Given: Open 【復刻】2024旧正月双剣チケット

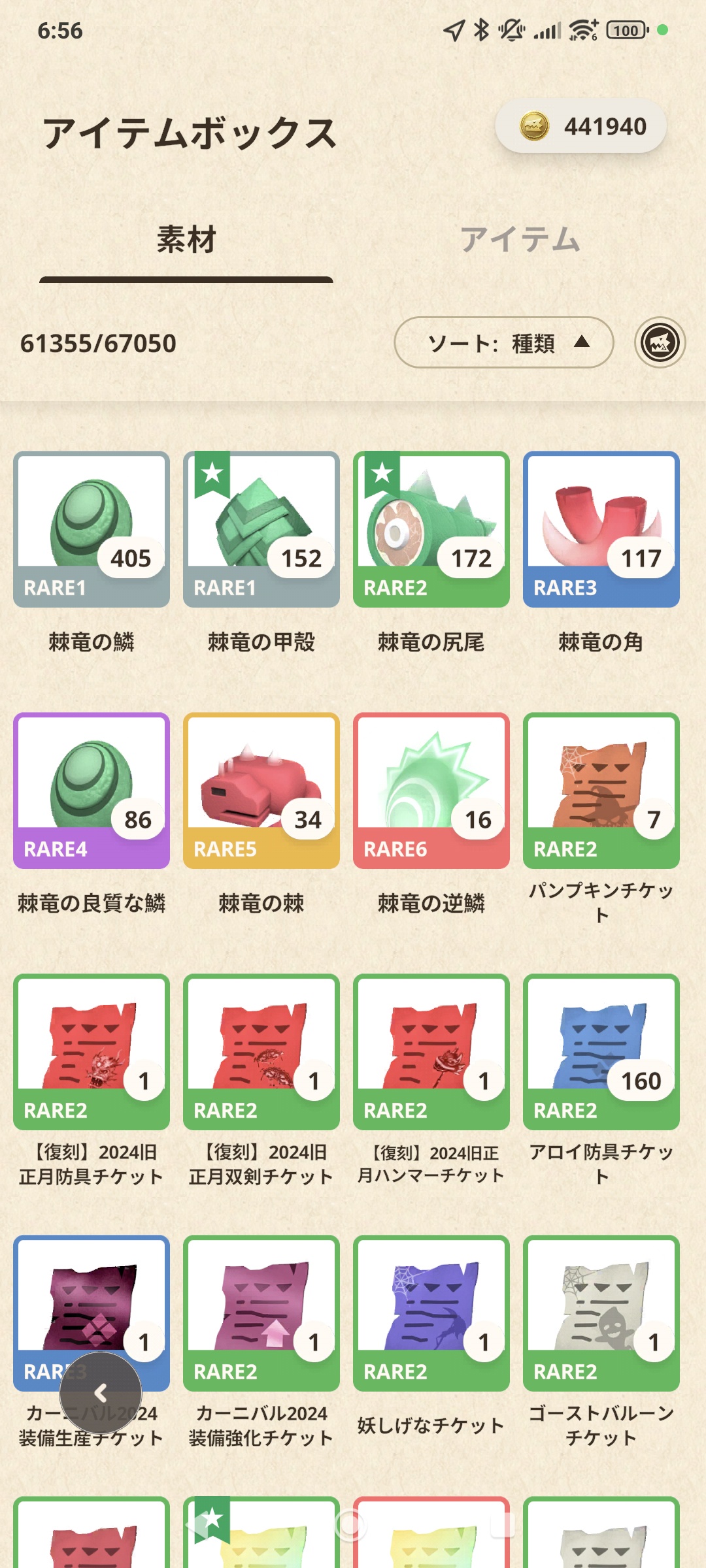Looking at the screenshot, I should [261, 1052].
